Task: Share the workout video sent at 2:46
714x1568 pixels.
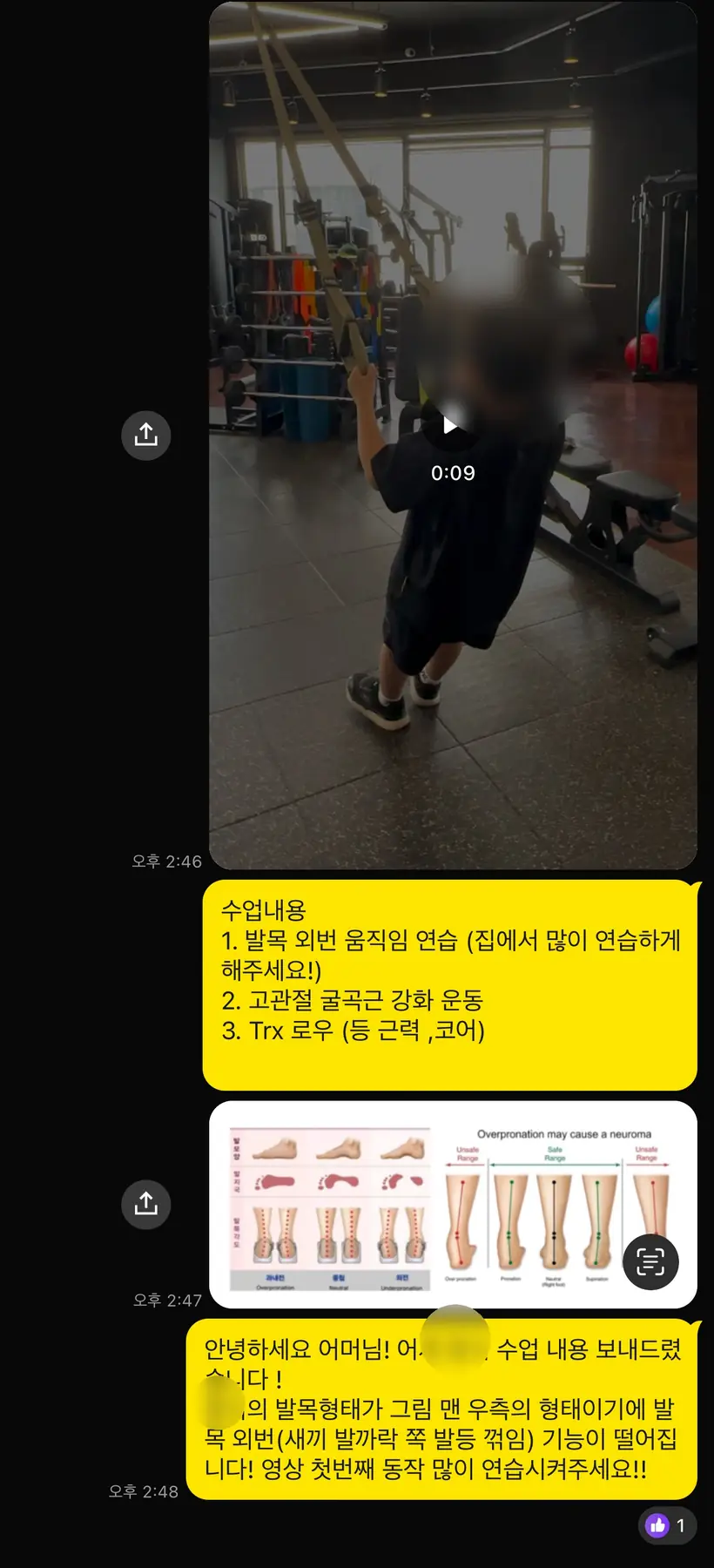Action: click(x=145, y=435)
